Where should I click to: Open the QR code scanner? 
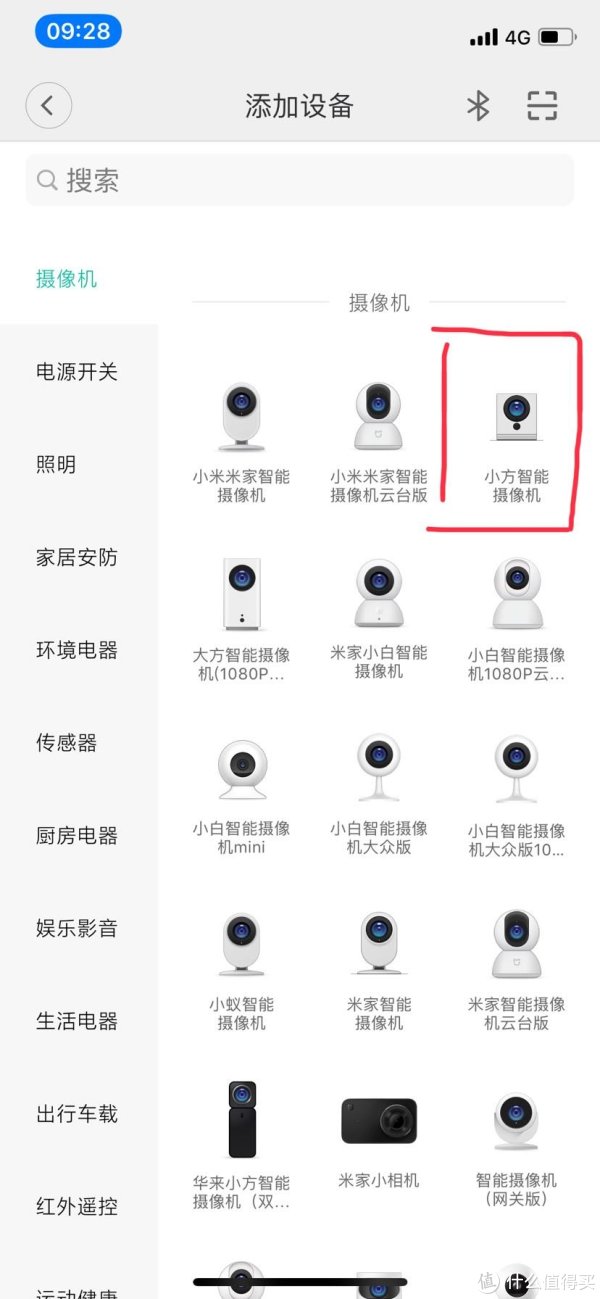tap(541, 105)
